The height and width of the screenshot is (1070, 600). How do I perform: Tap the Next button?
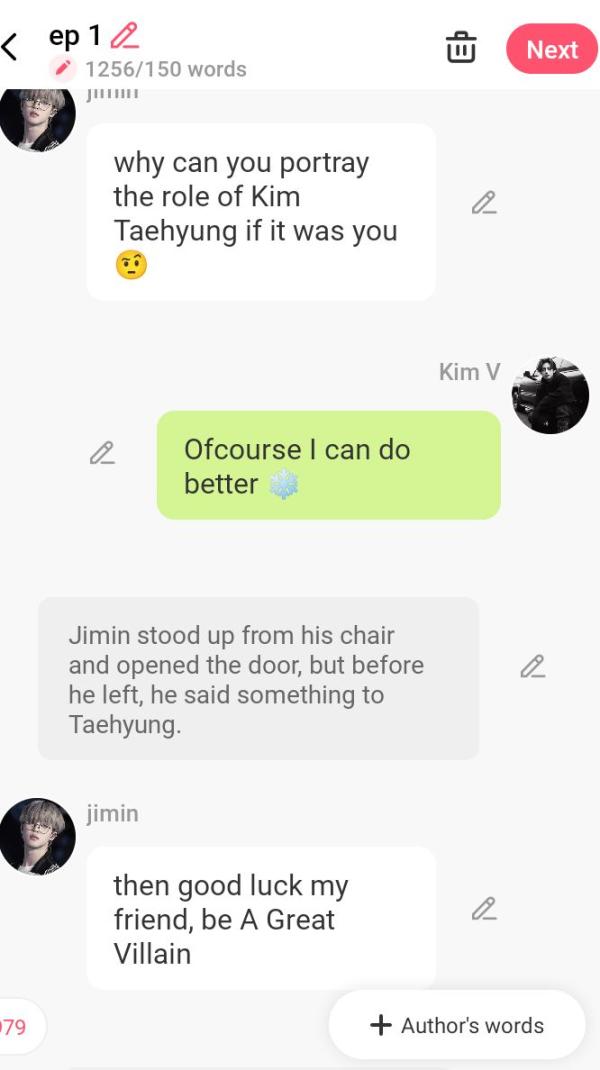[552, 50]
